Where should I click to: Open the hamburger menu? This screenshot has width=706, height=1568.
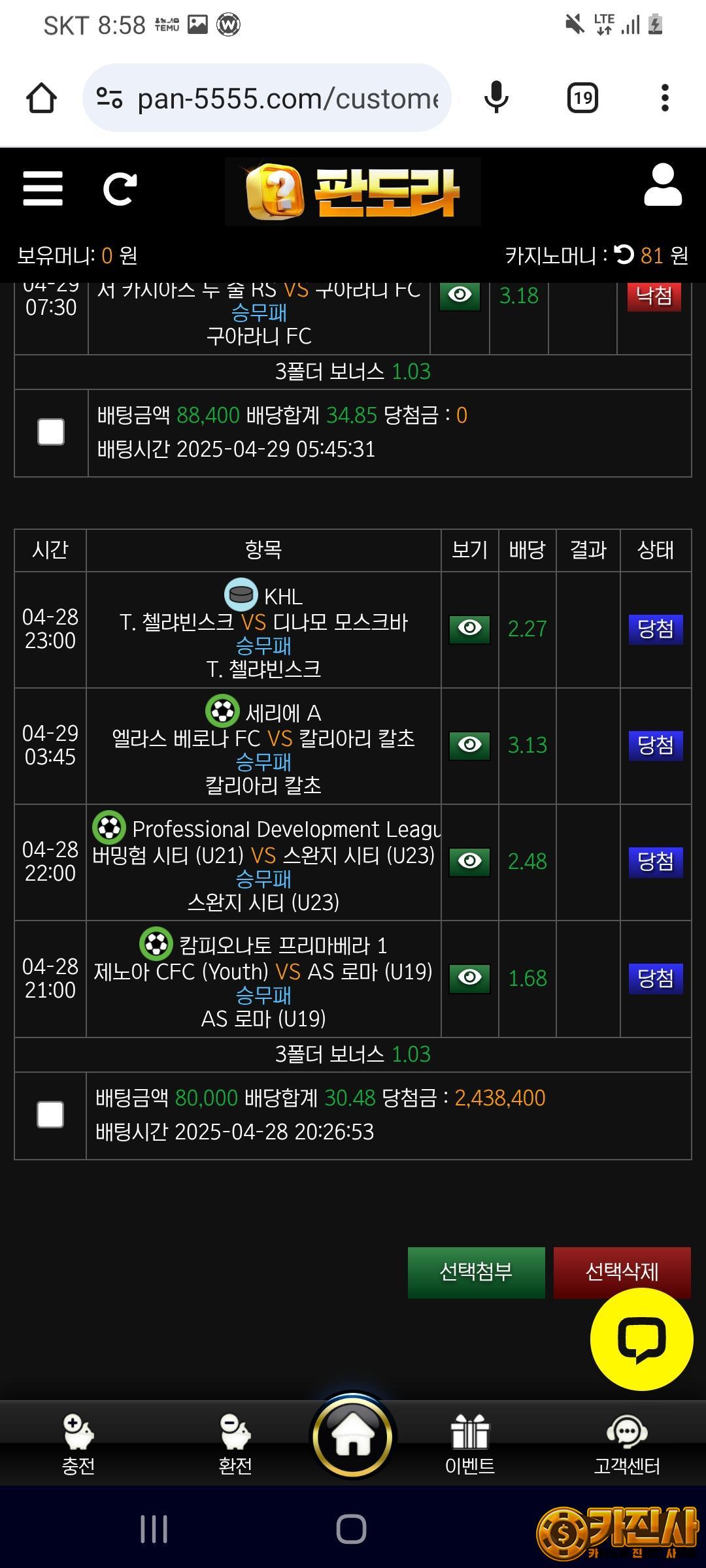[42, 189]
